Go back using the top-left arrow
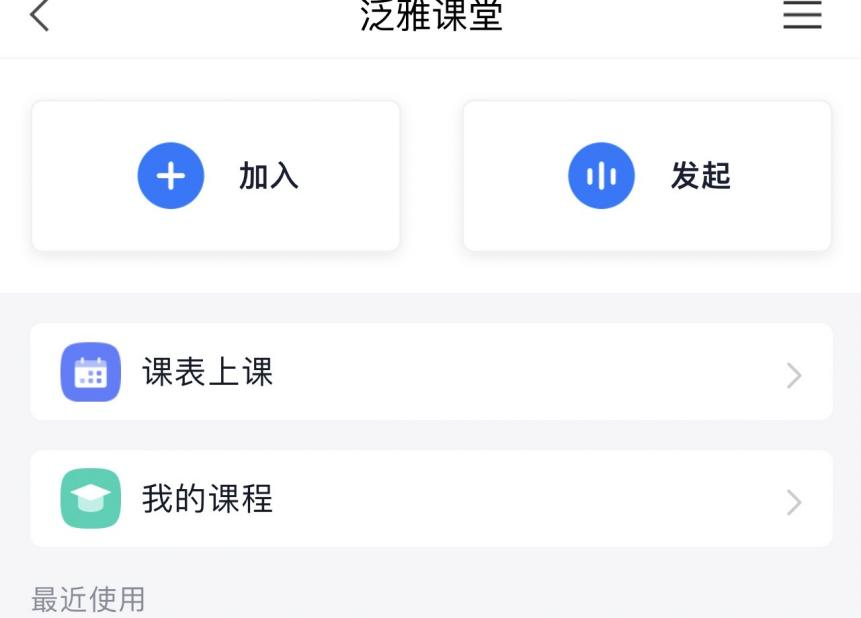861x618 pixels. click(x=40, y=16)
